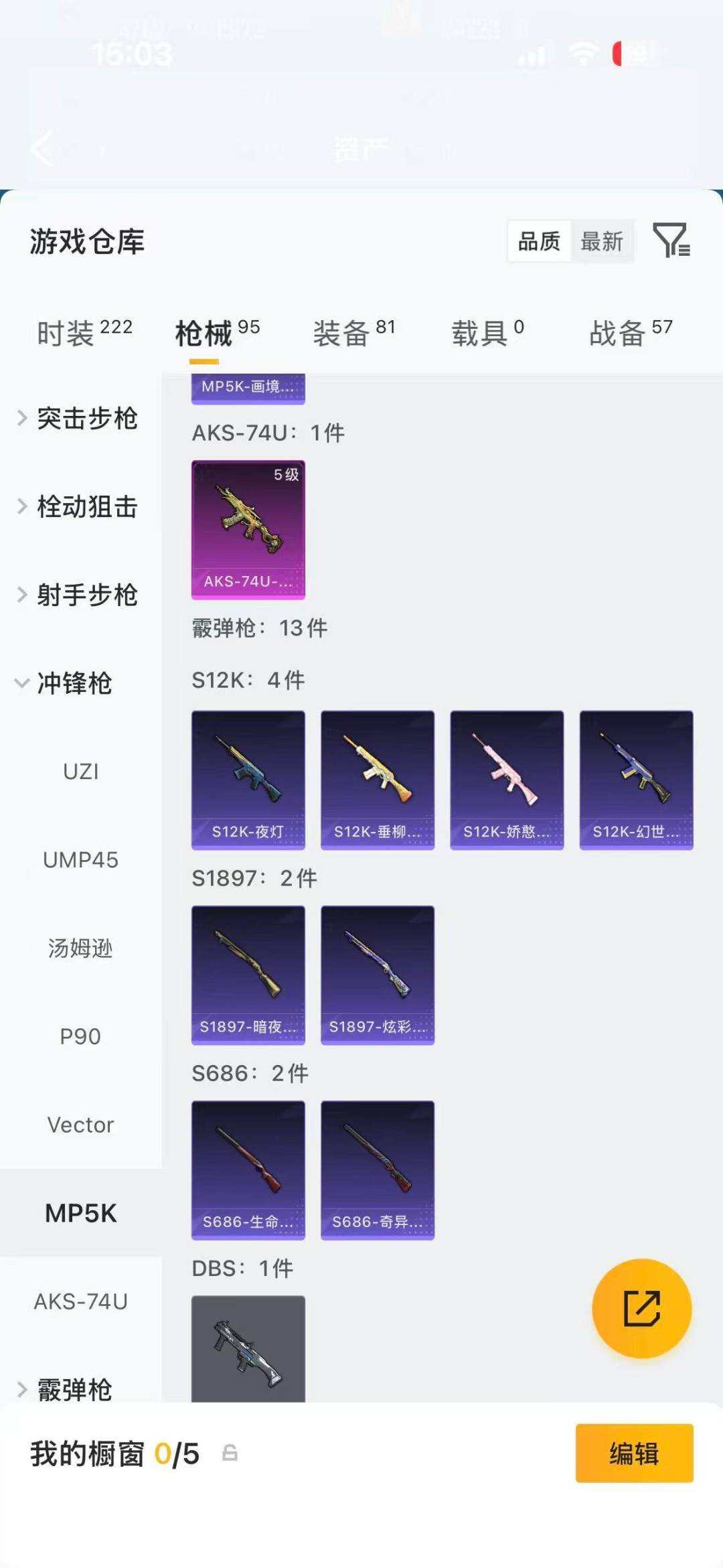Expand the 突击步枪 category
The height and width of the screenshot is (1568, 723).
point(87,419)
